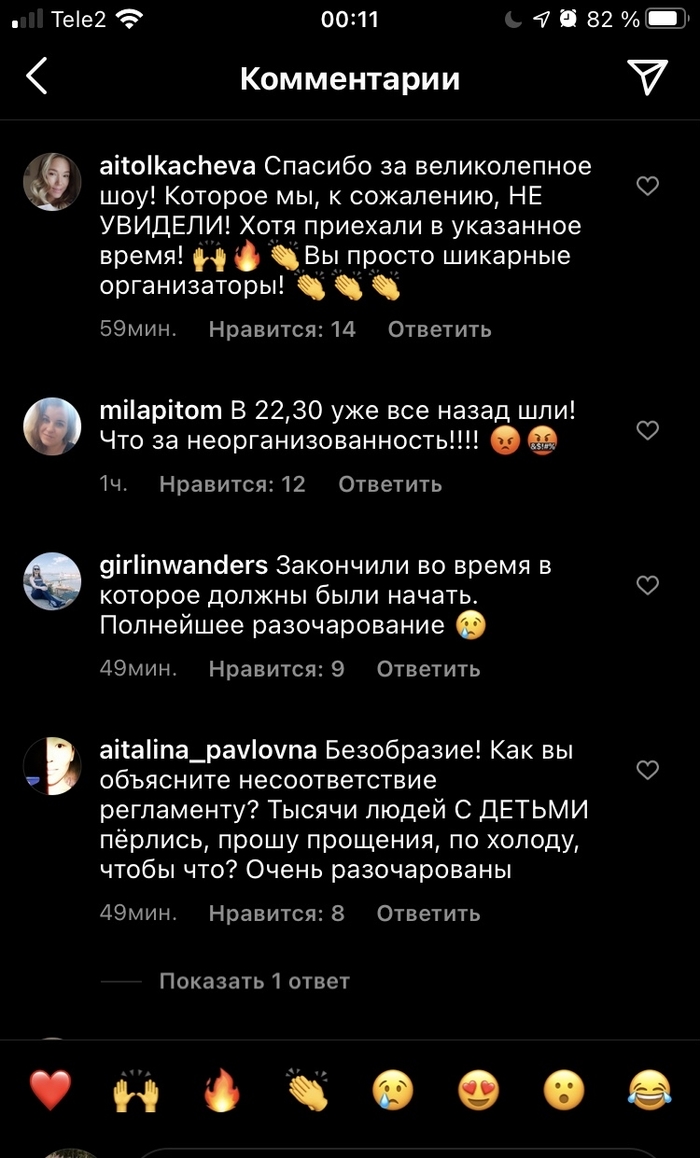Expand 'Показать 1 ответ' under aitalina_pavlovna's comment

[x=254, y=981]
